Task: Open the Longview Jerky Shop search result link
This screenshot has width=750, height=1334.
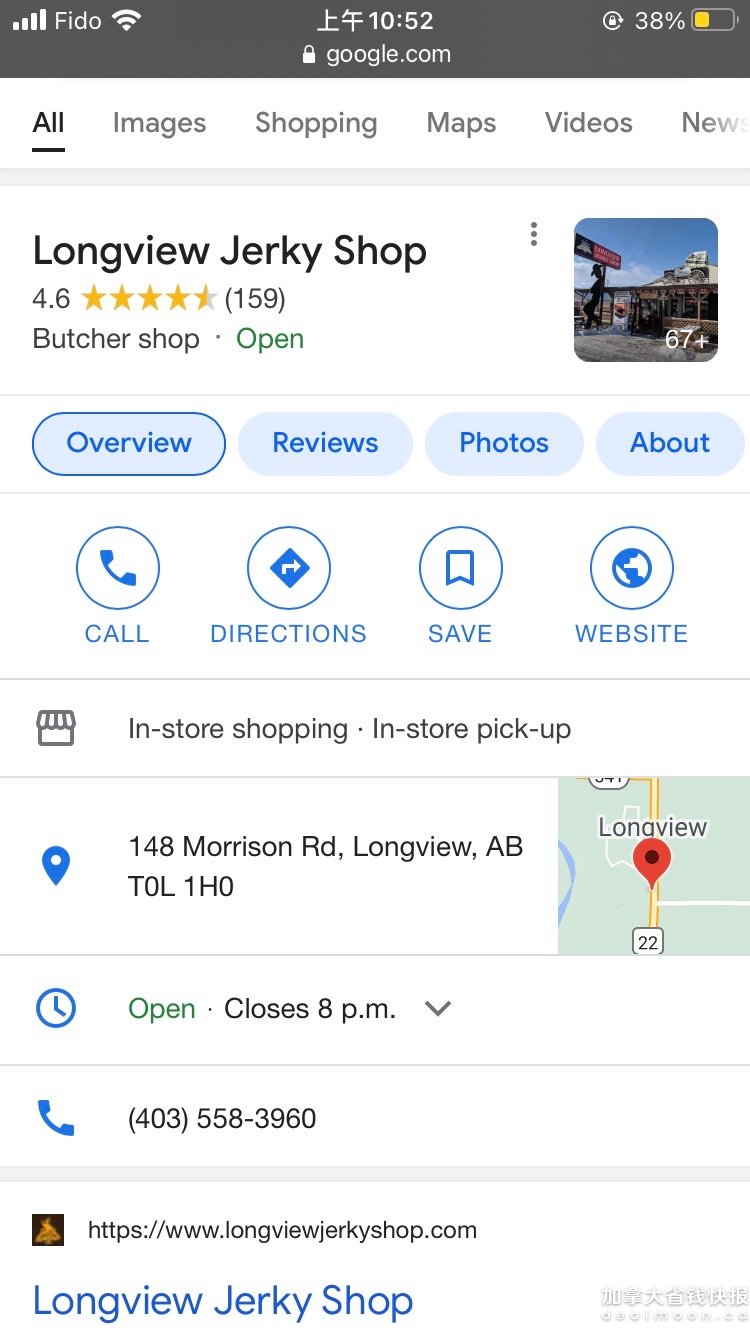Action: 222,1301
